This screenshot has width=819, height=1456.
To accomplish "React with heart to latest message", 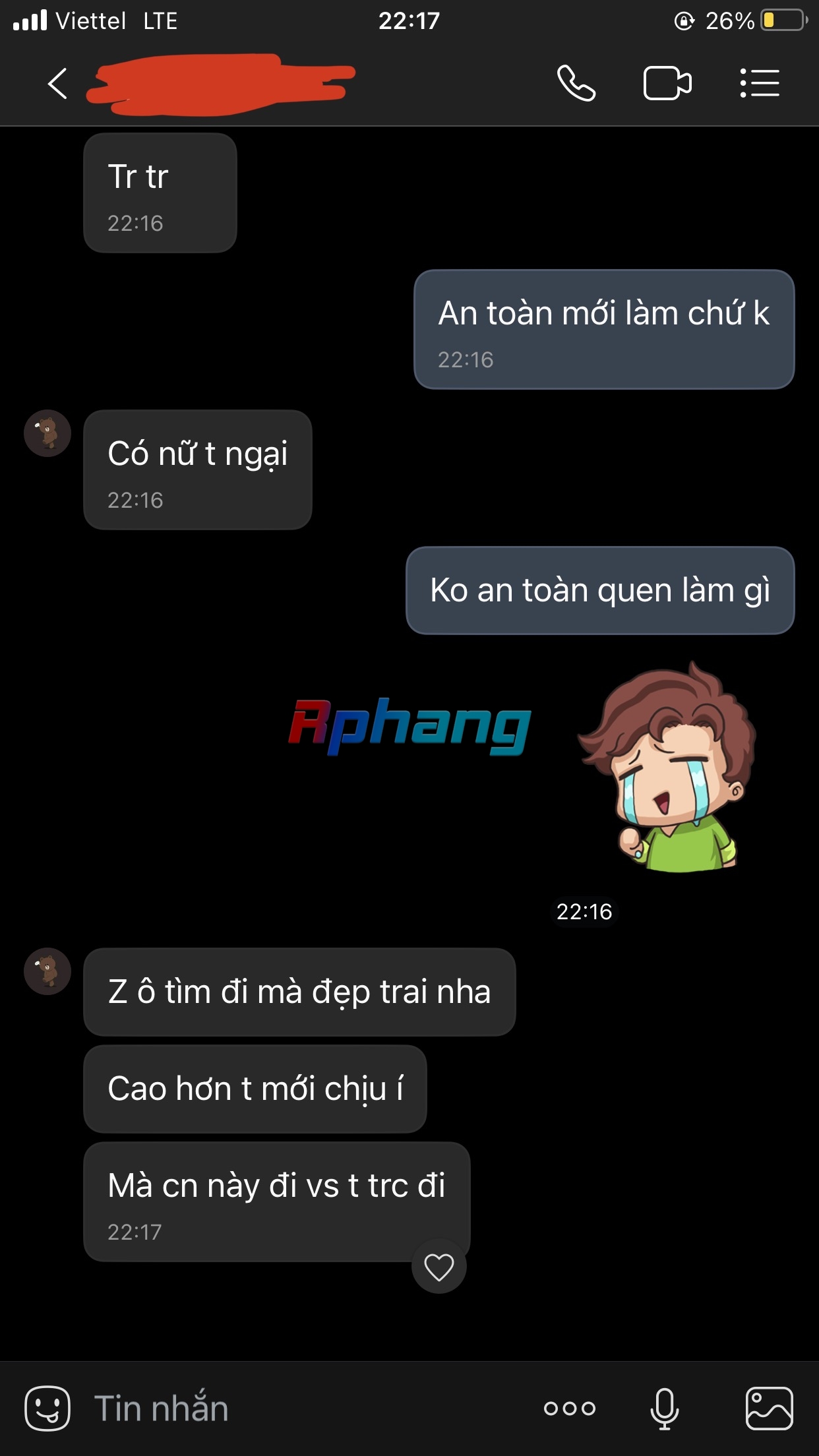I will coord(439,1267).
